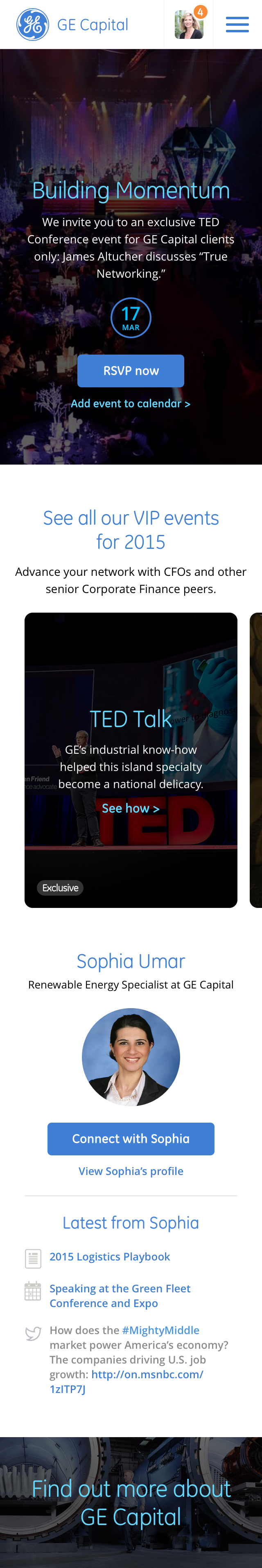Tap RSVP now button
Screen dimensions: 262x1568
(131, 371)
